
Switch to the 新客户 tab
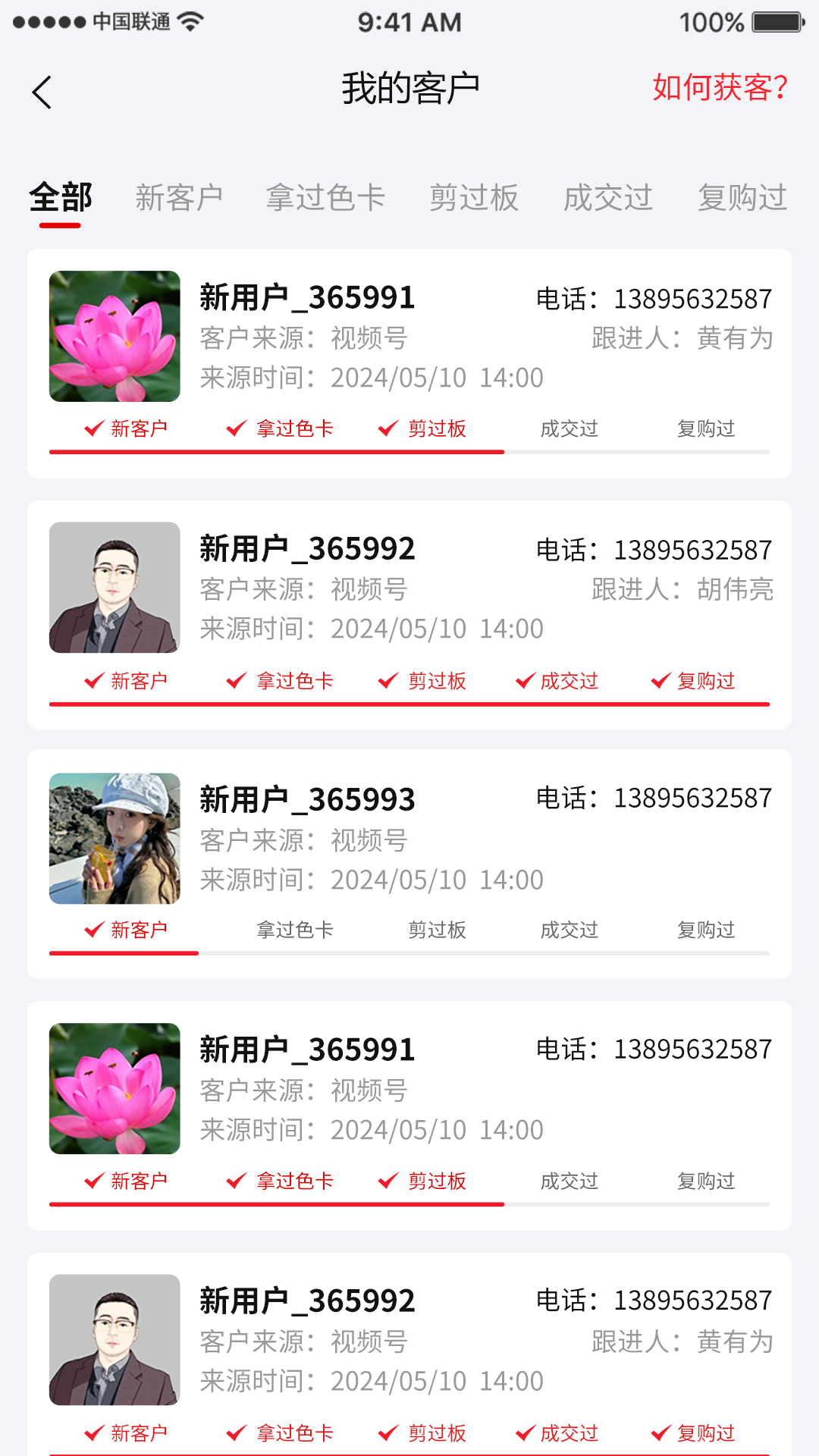pos(179,198)
